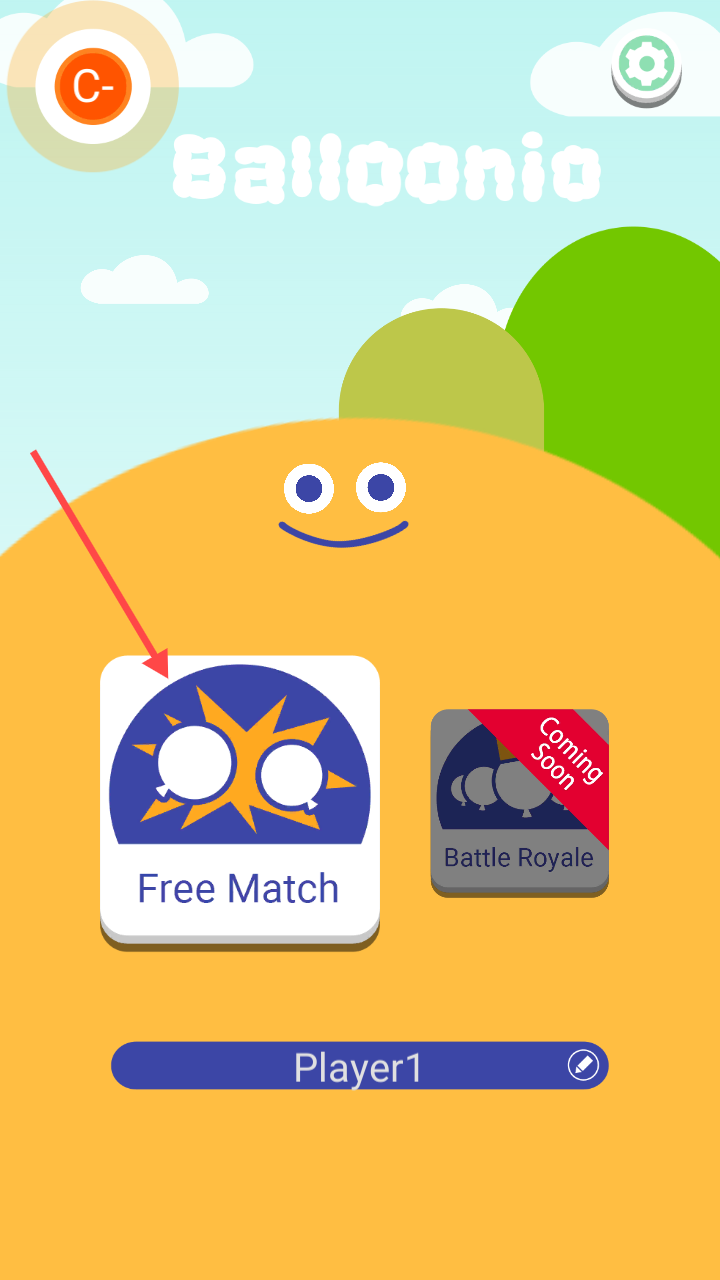The image size is (720, 1280).
Task: Edit the Player1 name with pencil icon
Action: tap(583, 1065)
